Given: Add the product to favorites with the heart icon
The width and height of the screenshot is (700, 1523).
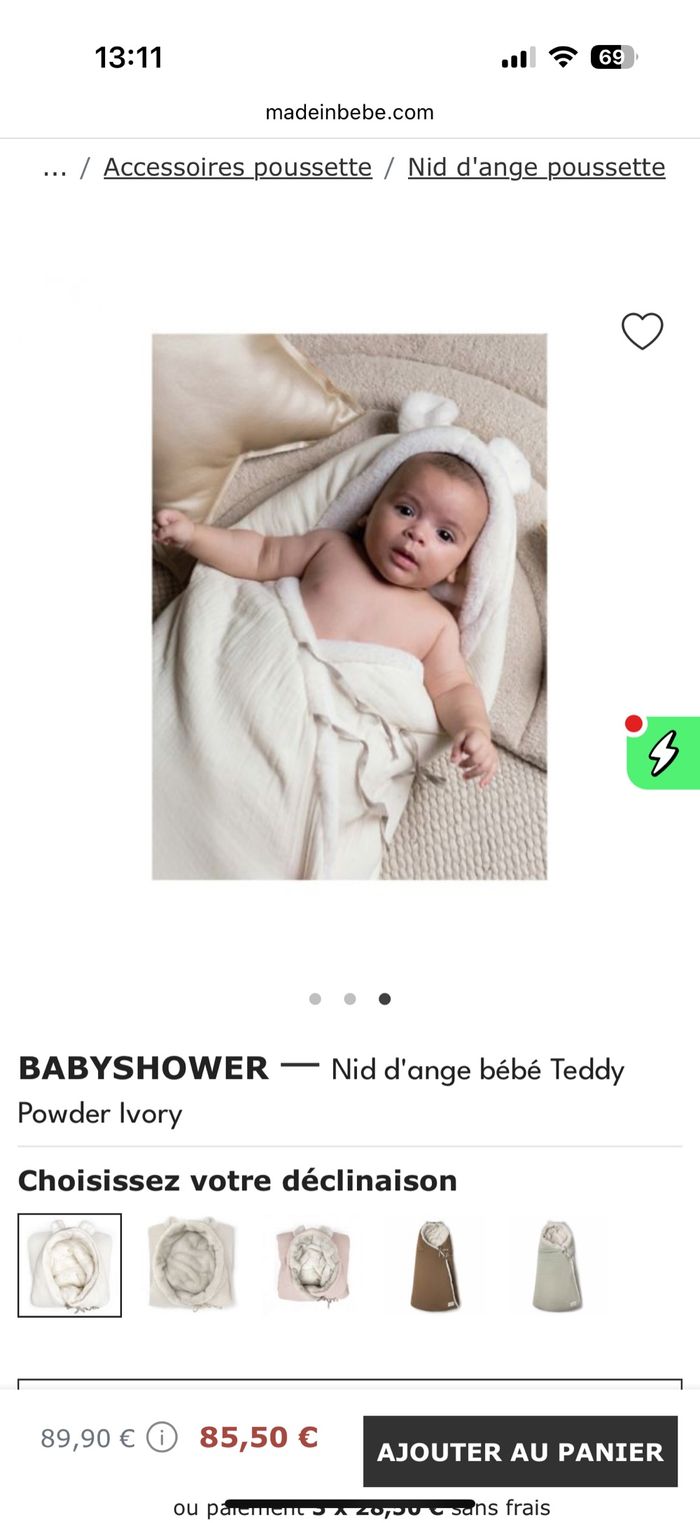Looking at the screenshot, I should (642, 331).
